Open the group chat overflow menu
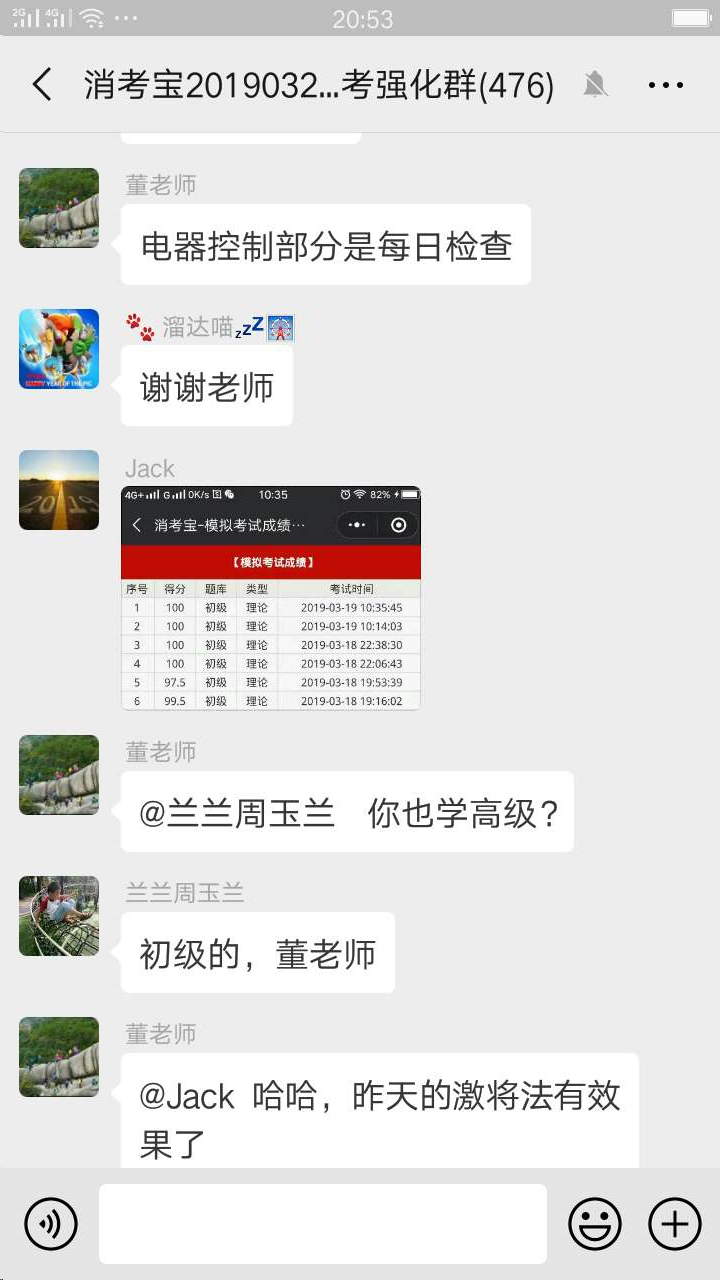Viewport: 720px width, 1280px height. 665,85
